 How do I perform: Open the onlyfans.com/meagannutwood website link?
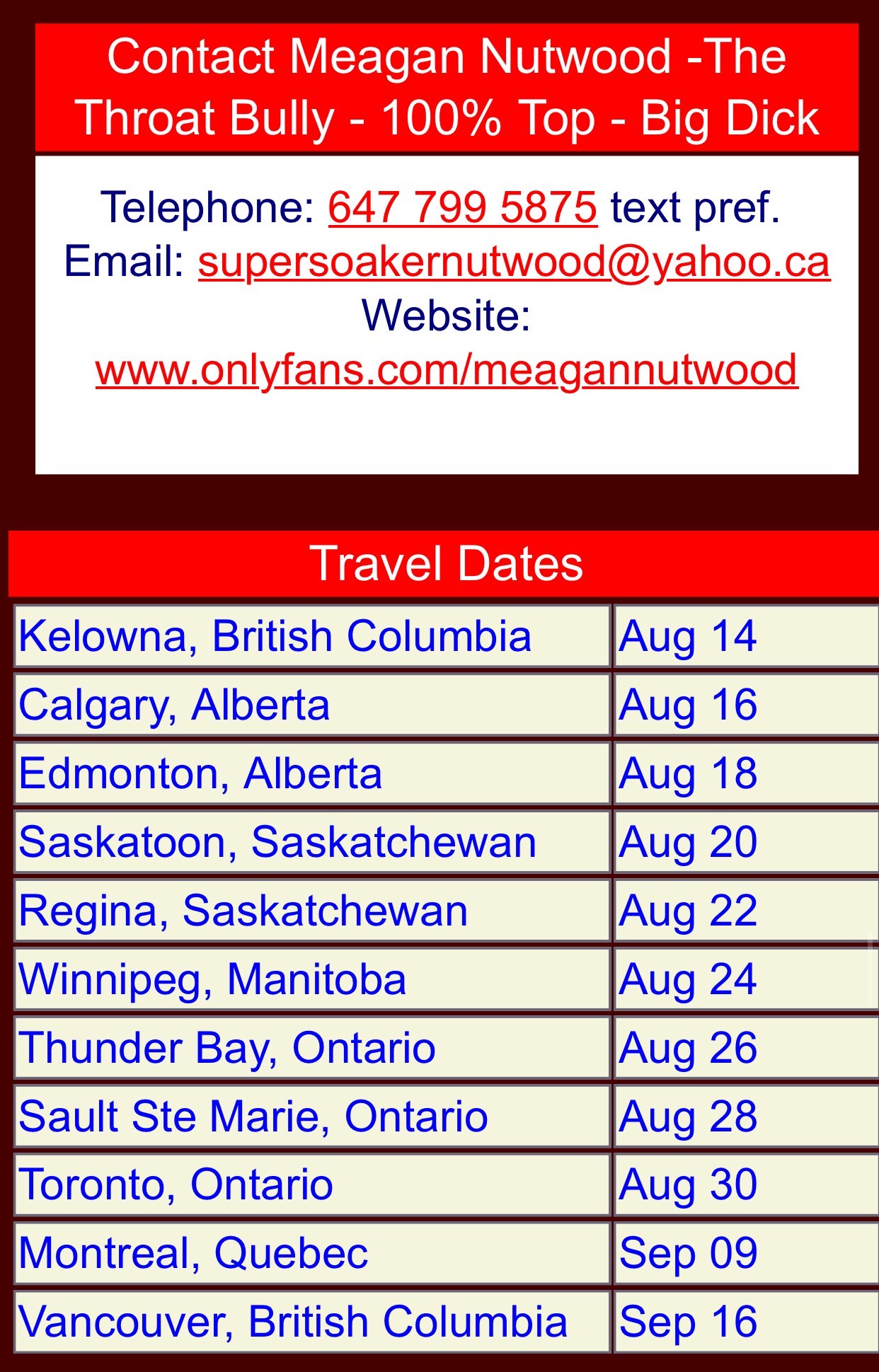coord(447,369)
